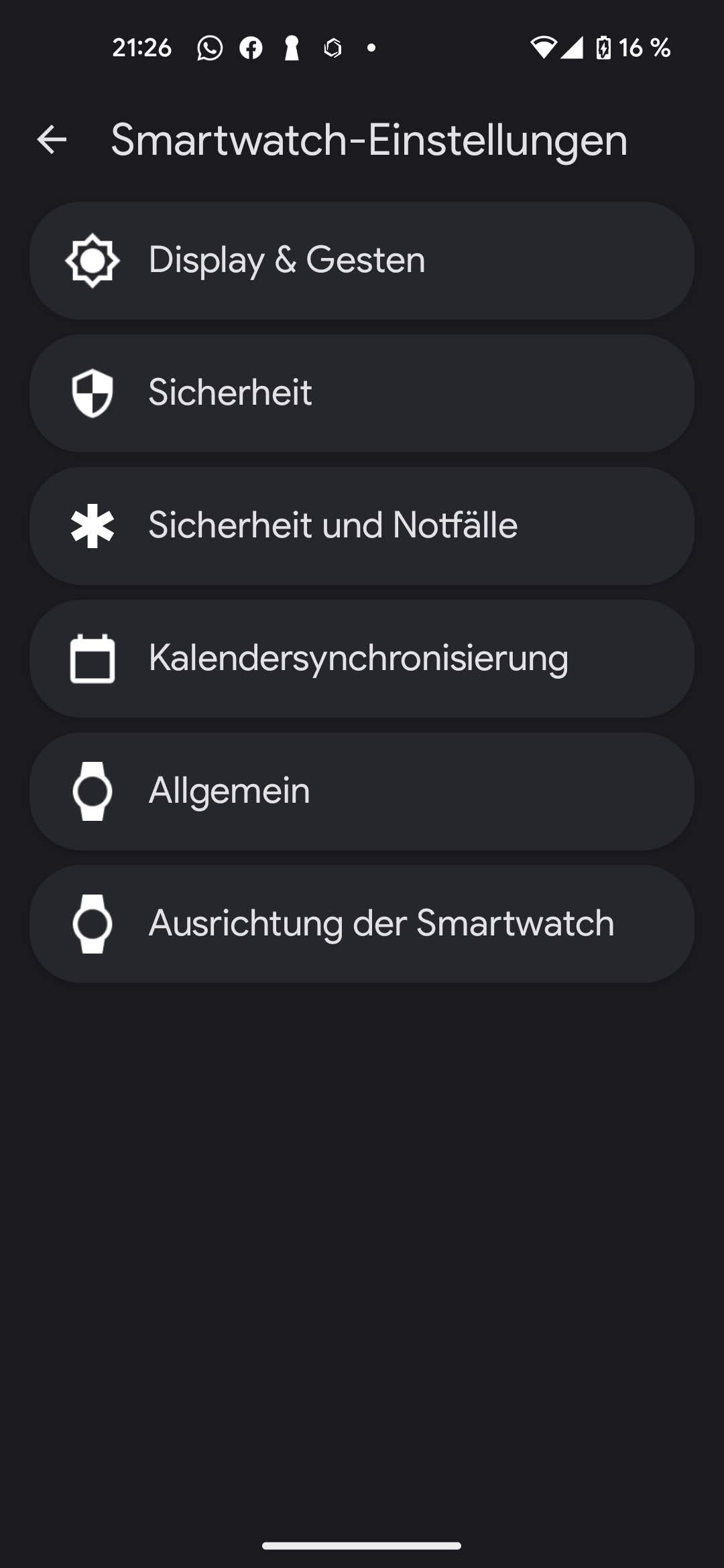Open Kalendersynchronisierung settings
This screenshot has height=1568, width=724.
[x=362, y=658]
